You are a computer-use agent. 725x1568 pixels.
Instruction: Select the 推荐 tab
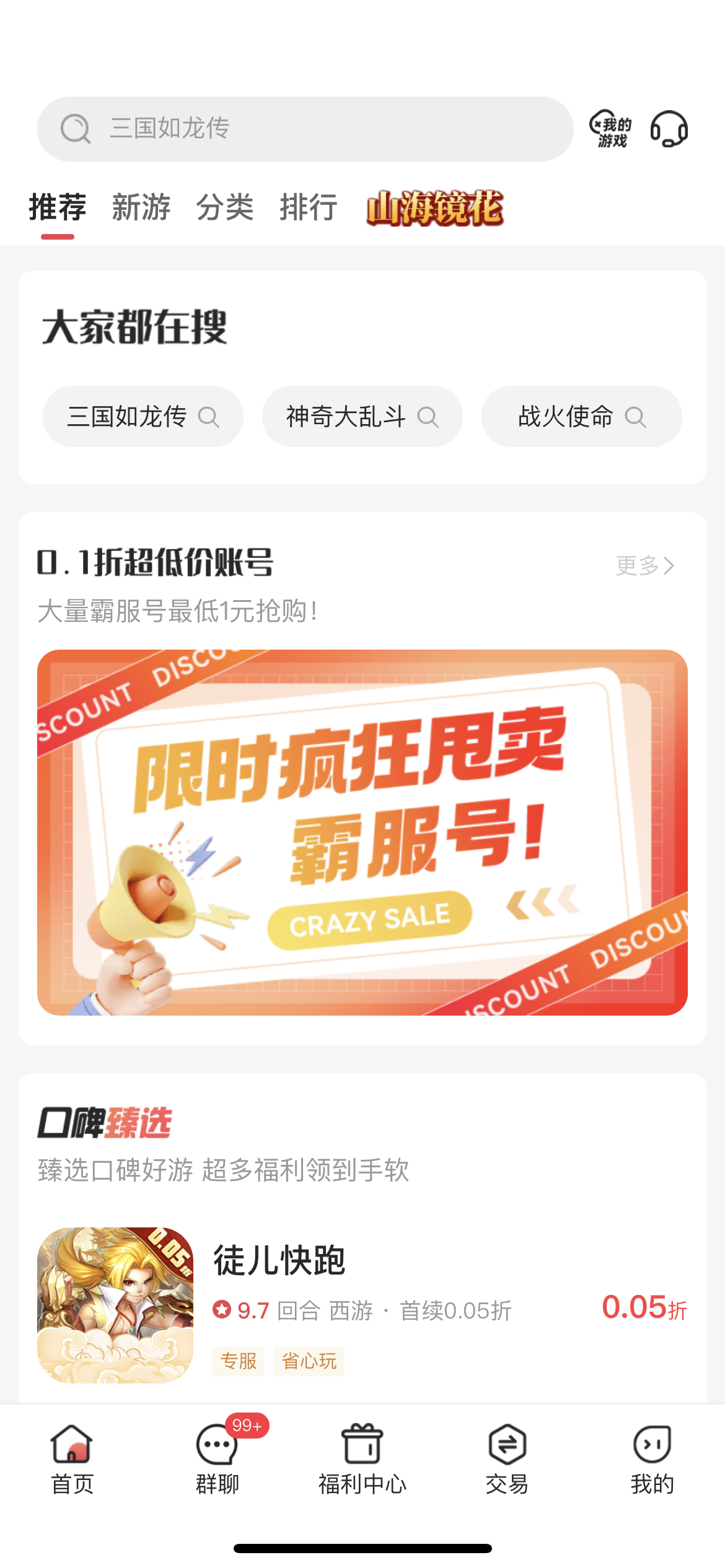pyautogui.click(x=58, y=207)
